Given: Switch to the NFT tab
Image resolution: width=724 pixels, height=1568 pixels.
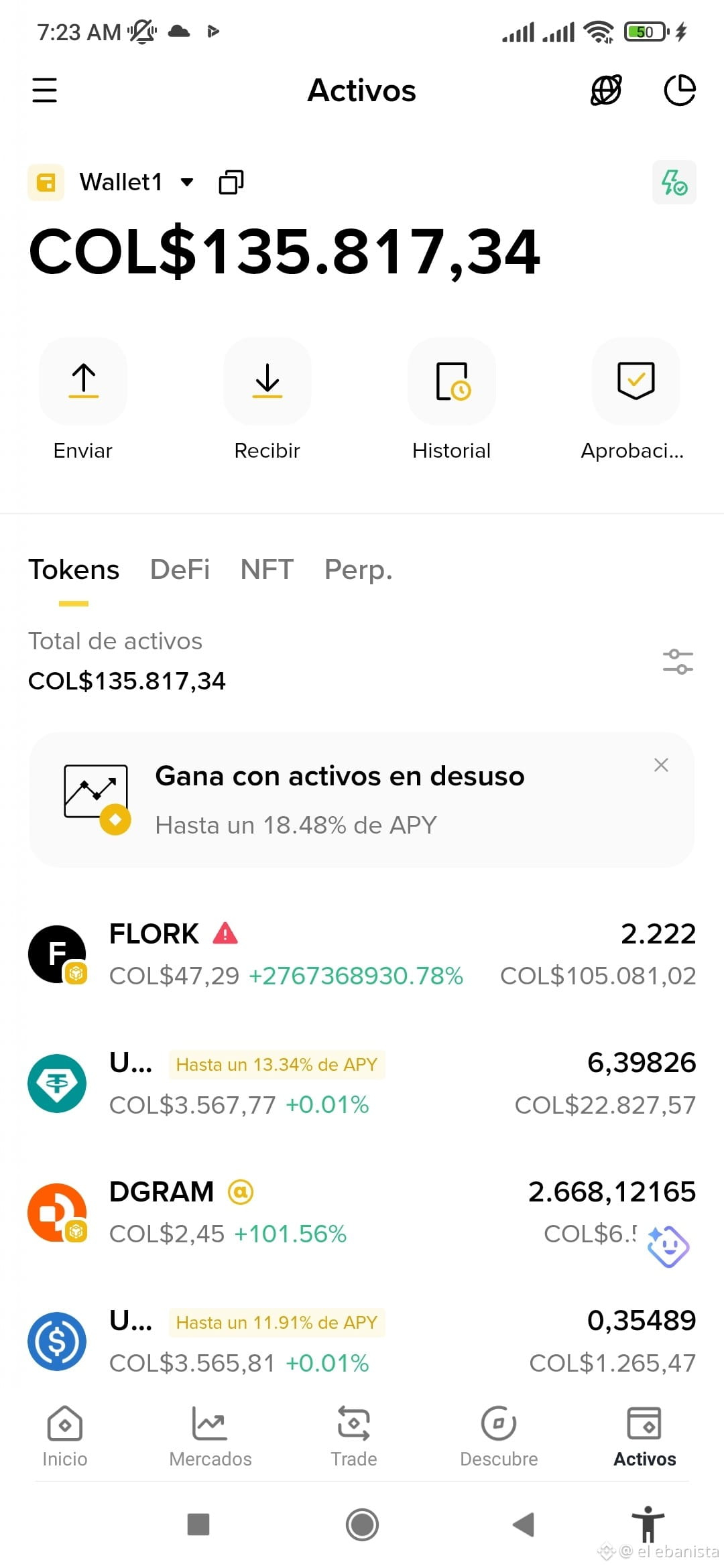Looking at the screenshot, I should coord(267,570).
